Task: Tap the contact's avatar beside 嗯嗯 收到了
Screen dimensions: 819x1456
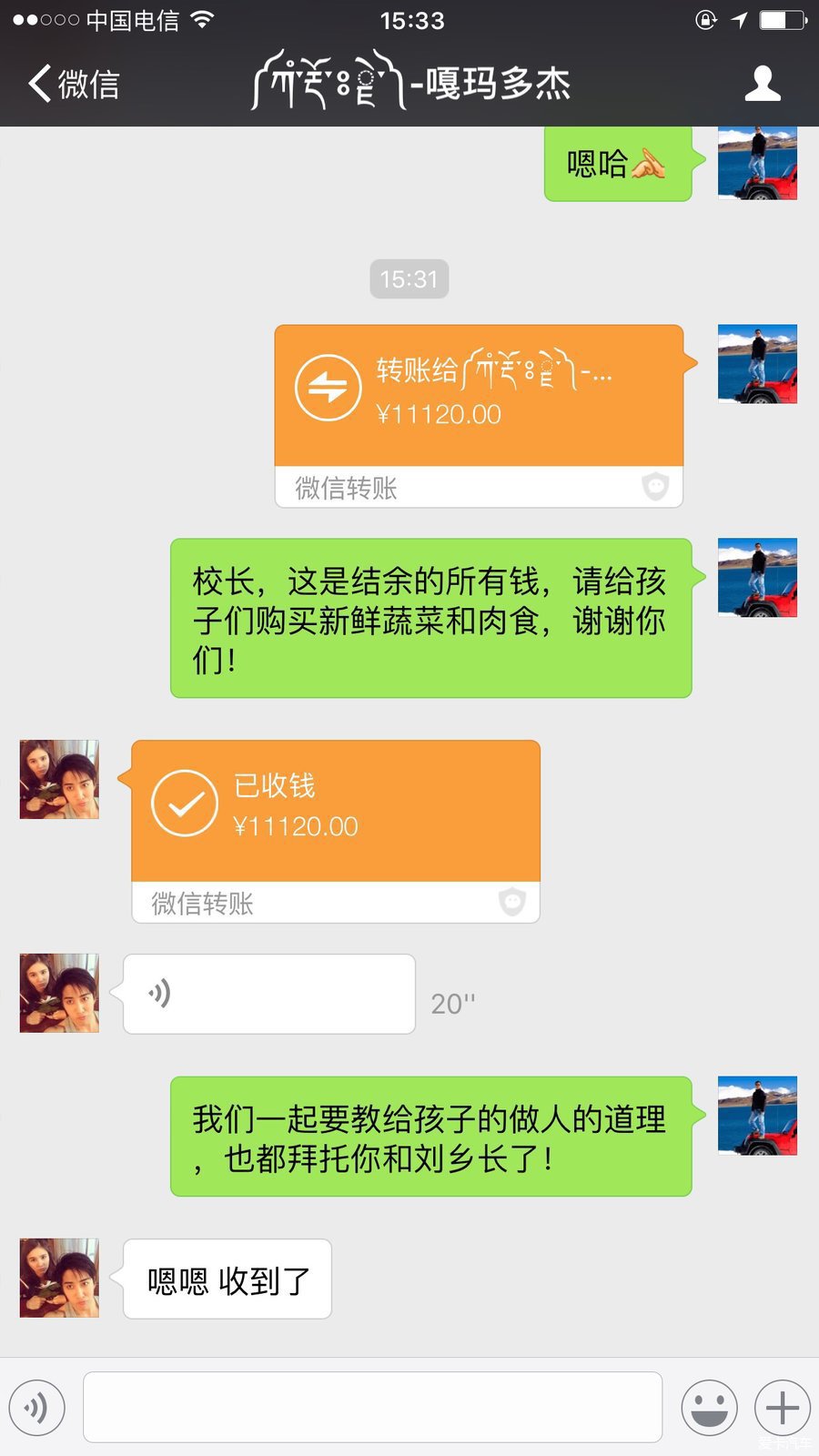Action: [x=59, y=1278]
